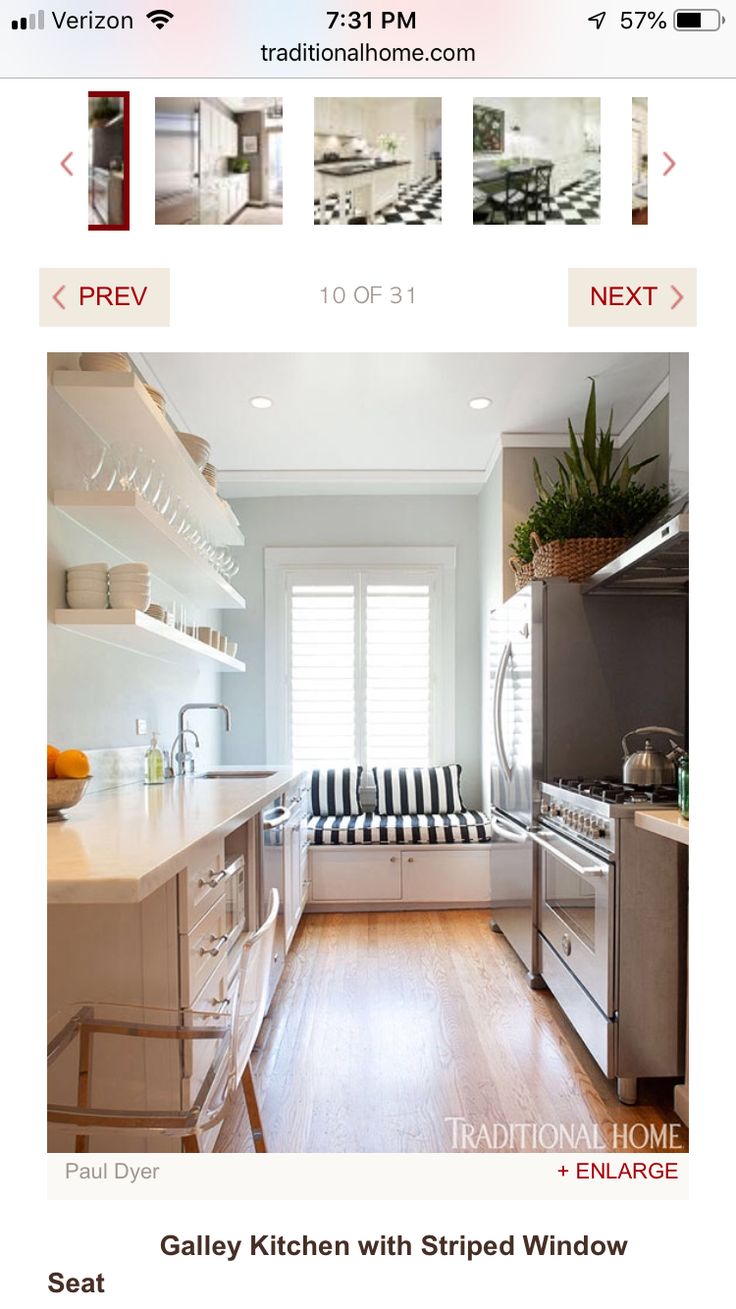Tap the traditionalhome.com address bar
Image resolution: width=736 pixels, height=1309 pixels.
(x=368, y=53)
